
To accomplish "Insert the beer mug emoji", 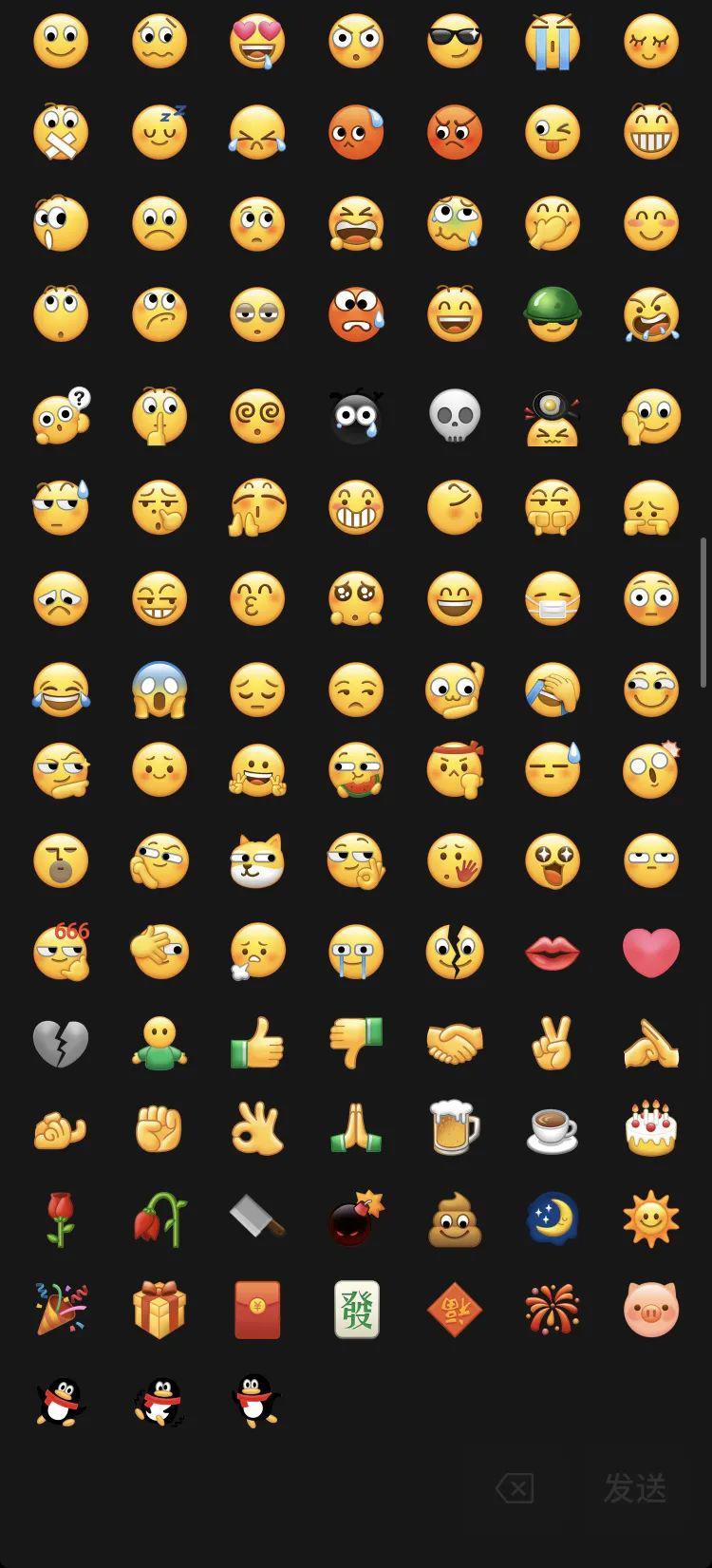I will pyautogui.click(x=455, y=1127).
